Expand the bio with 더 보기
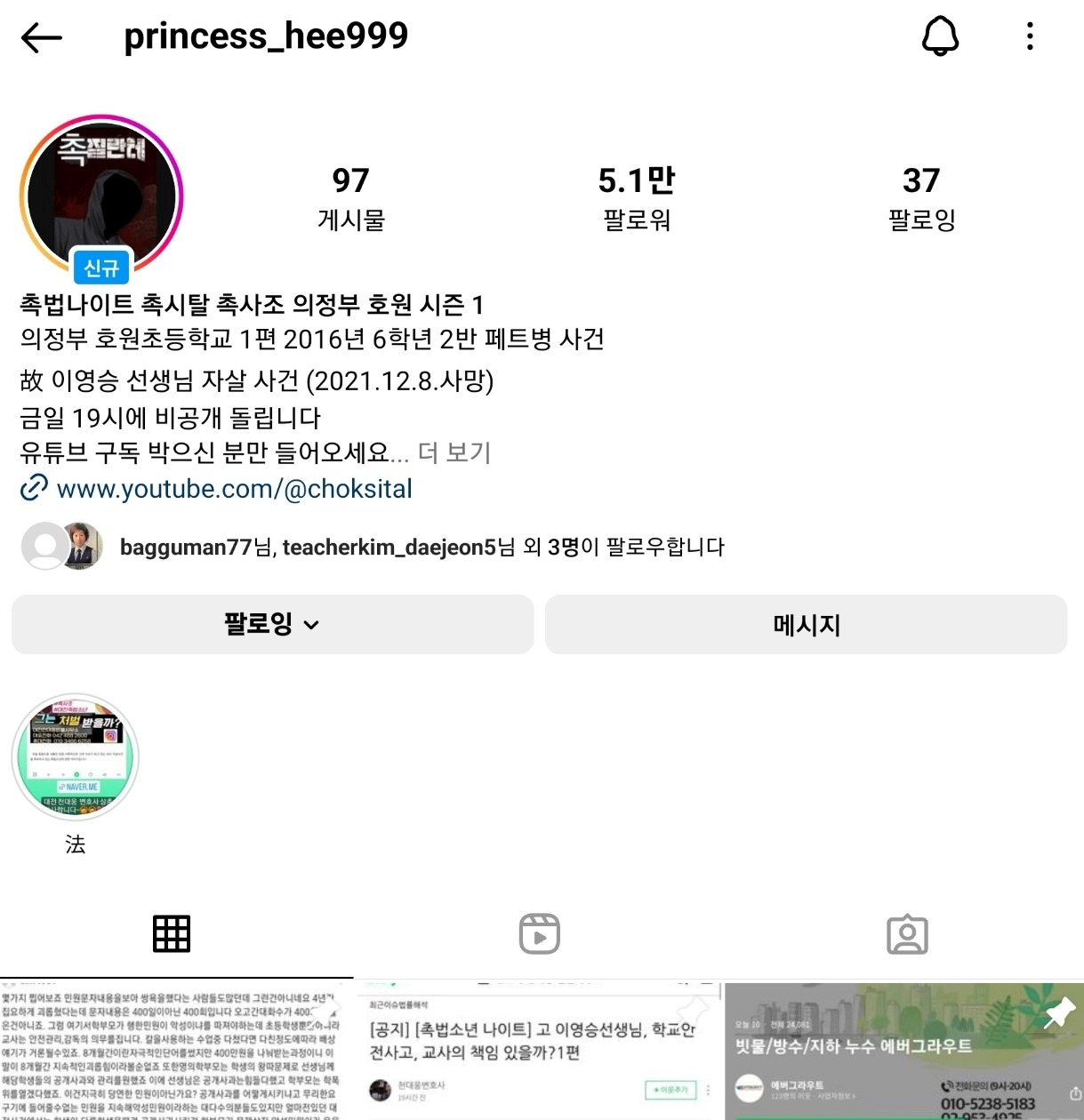Image resolution: width=1084 pixels, height=1120 pixels. coord(455,453)
